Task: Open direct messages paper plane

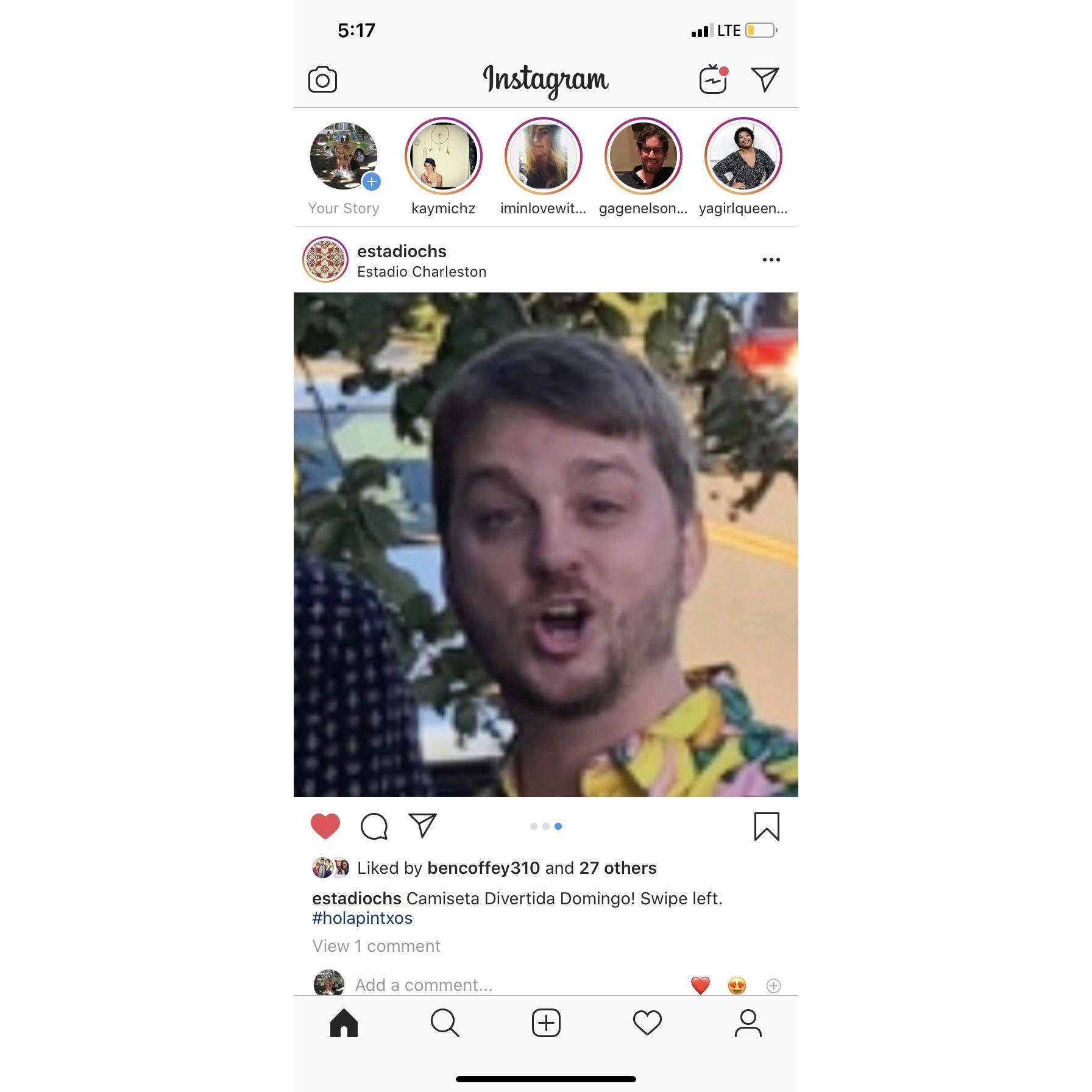Action: (x=765, y=79)
